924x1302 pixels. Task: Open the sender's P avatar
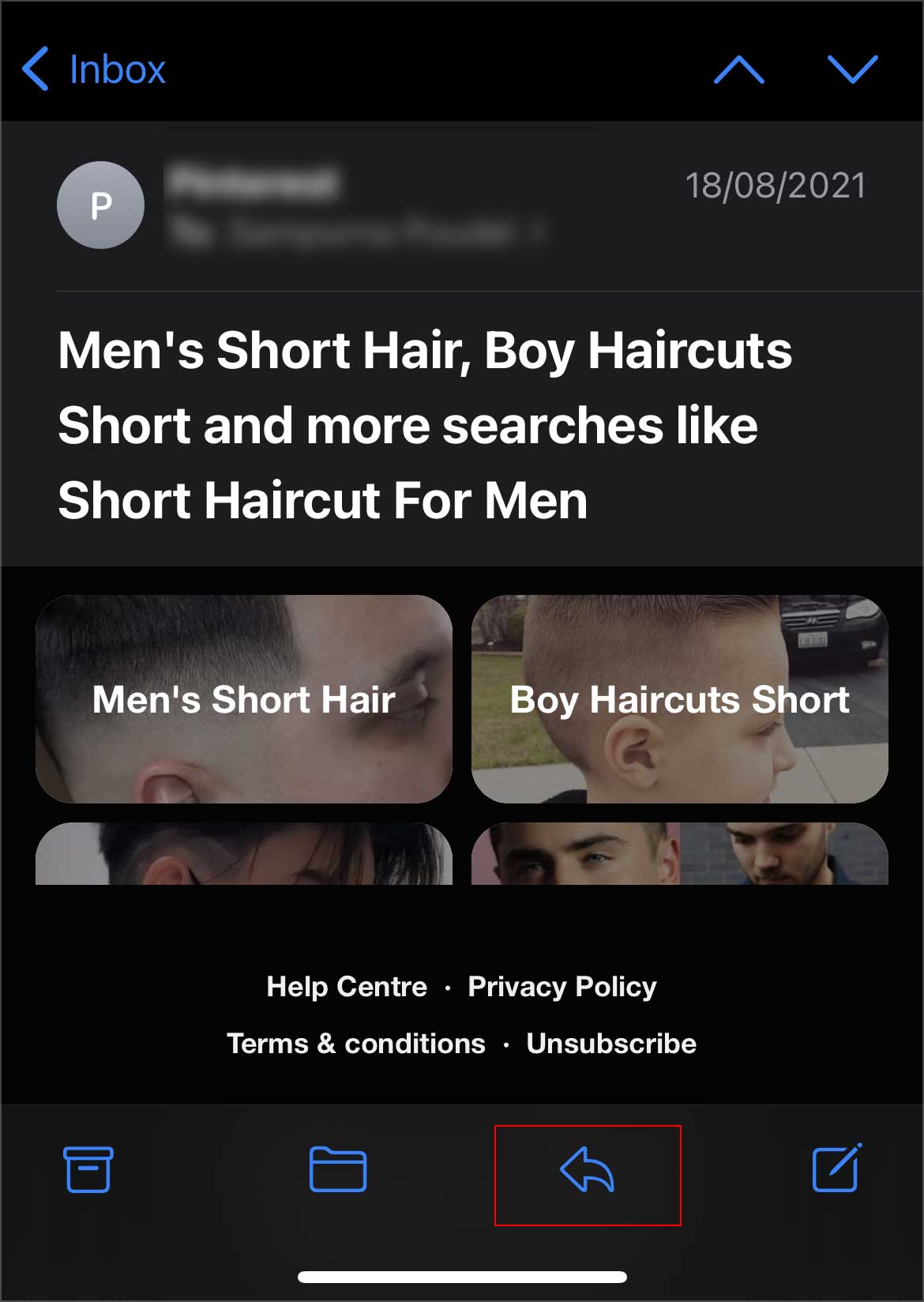pyautogui.click(x=100, y=205)
